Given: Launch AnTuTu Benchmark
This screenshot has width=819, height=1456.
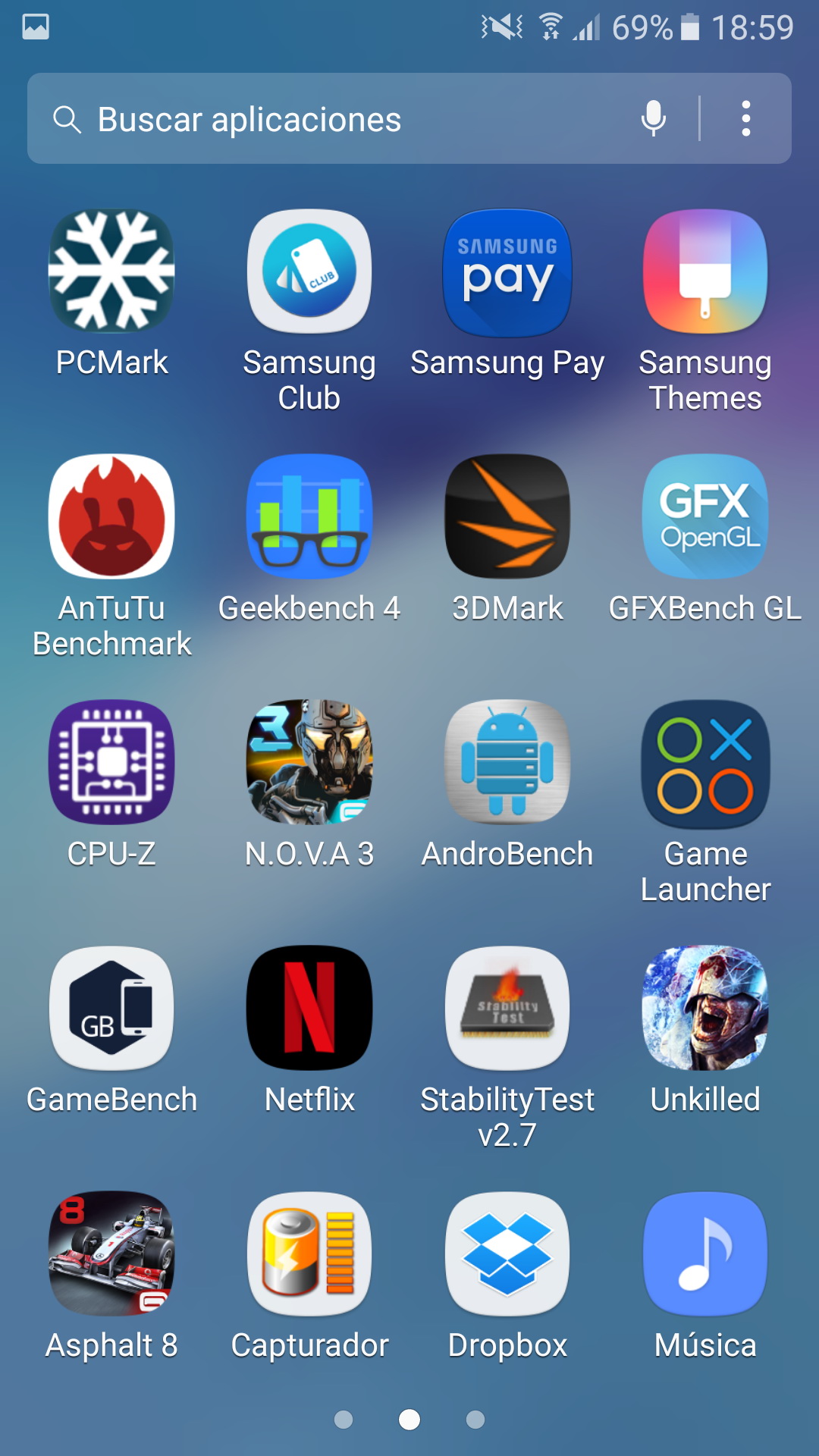Looking at the screenshot, I should [x=111, y=516].
